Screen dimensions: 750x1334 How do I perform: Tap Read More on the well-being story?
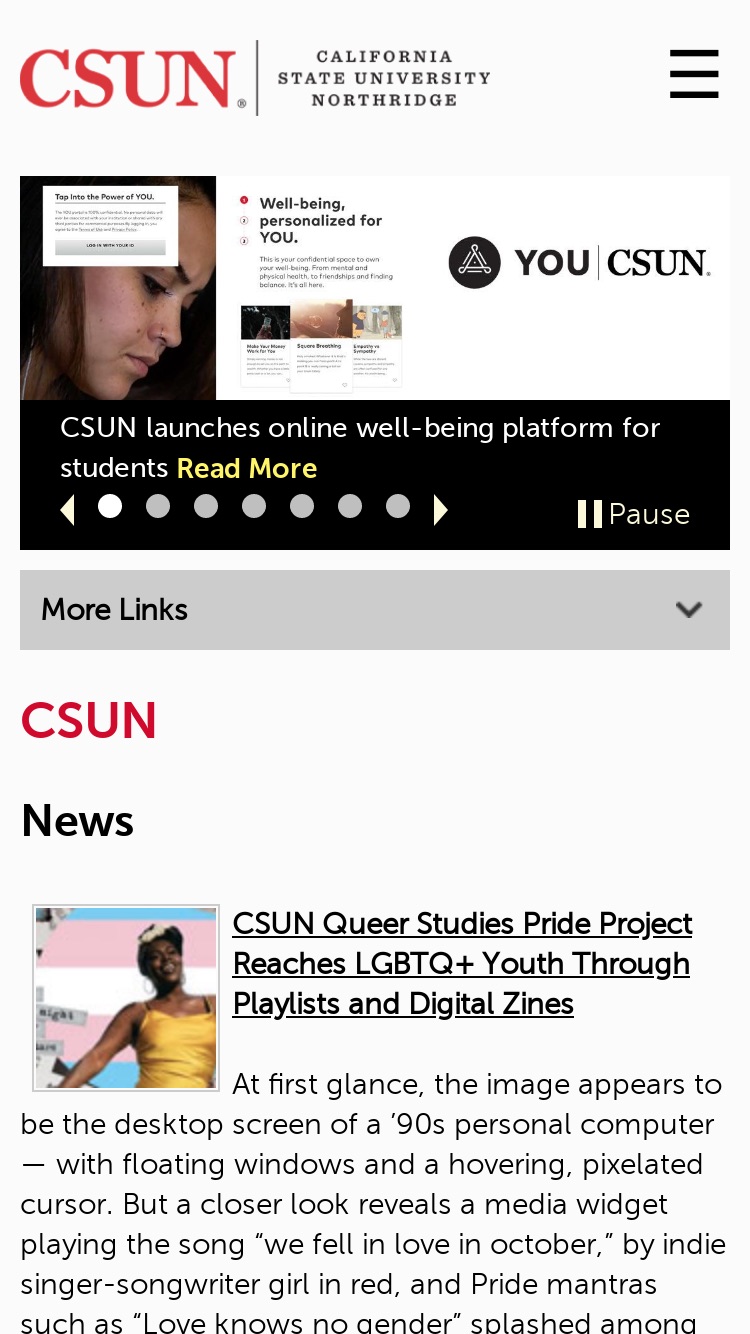(x=247, y=468)
